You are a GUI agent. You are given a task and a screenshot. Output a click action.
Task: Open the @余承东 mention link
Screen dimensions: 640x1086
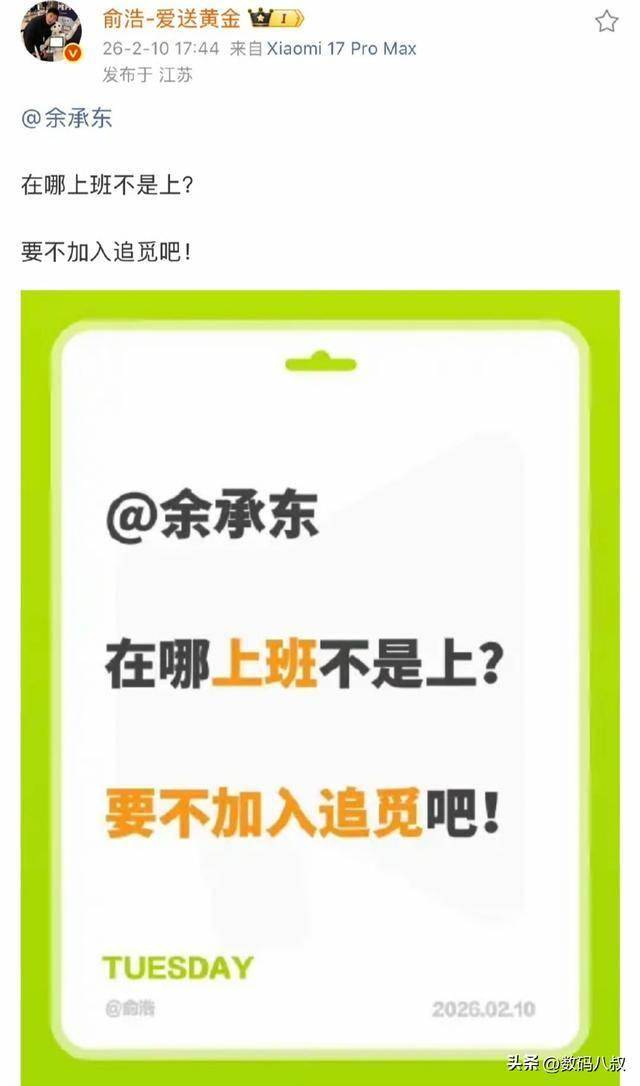pos(66,118)
